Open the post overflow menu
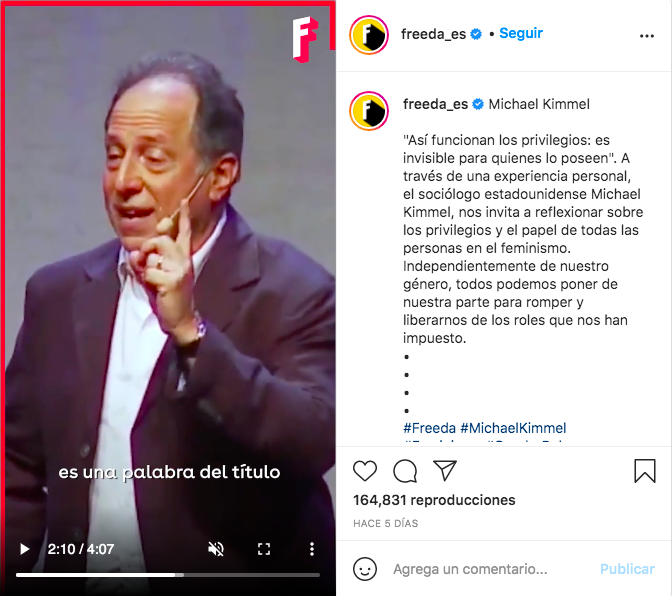The width and height of the screenshot is (672, 596). (x=646, y=35)
